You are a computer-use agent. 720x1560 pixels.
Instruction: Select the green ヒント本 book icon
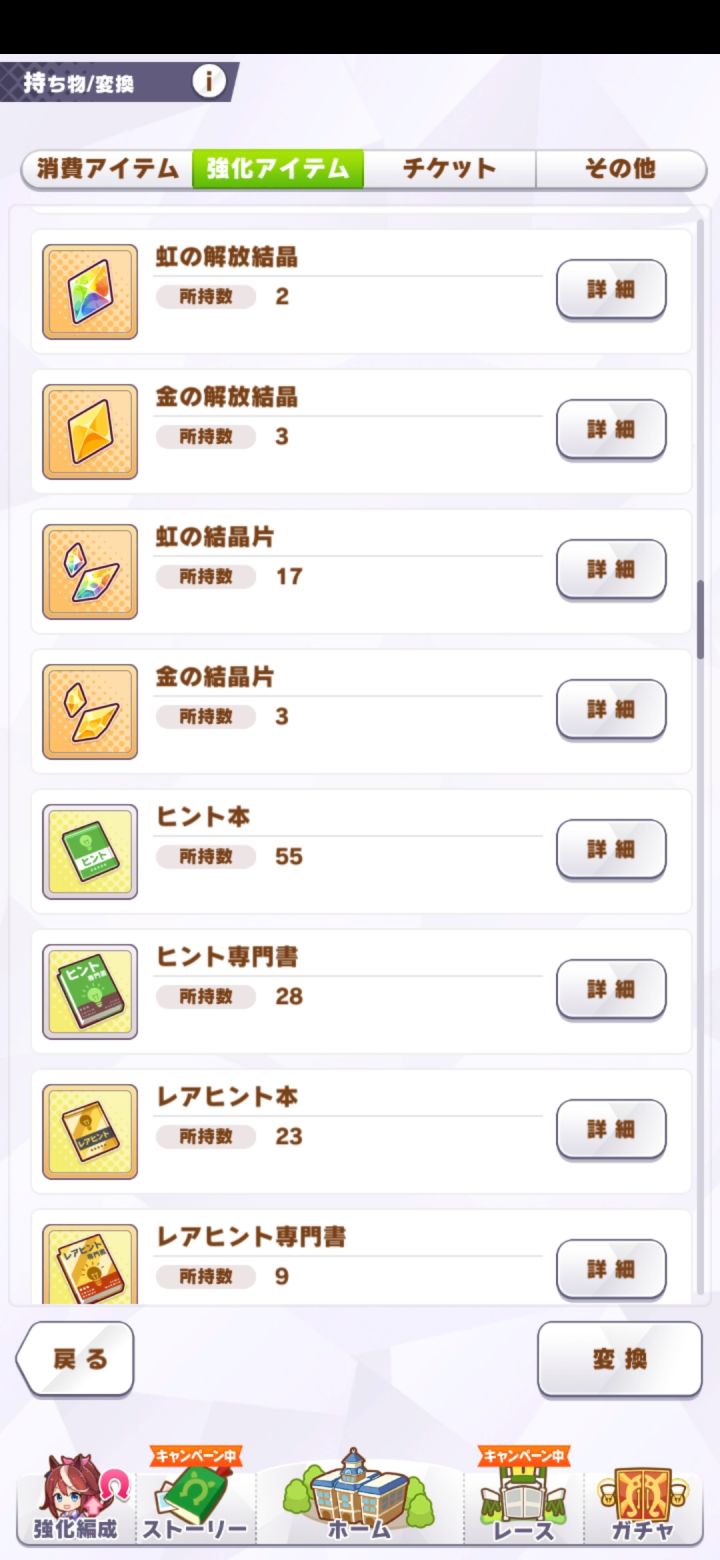coord(89,851)
